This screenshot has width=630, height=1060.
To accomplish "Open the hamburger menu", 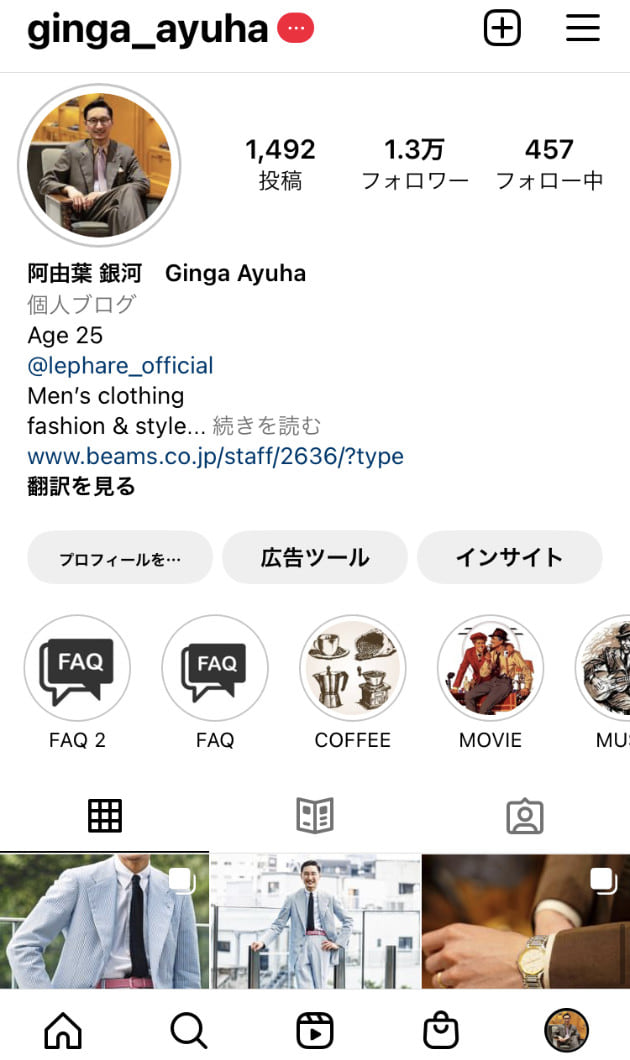I will (x=583, y=28).
